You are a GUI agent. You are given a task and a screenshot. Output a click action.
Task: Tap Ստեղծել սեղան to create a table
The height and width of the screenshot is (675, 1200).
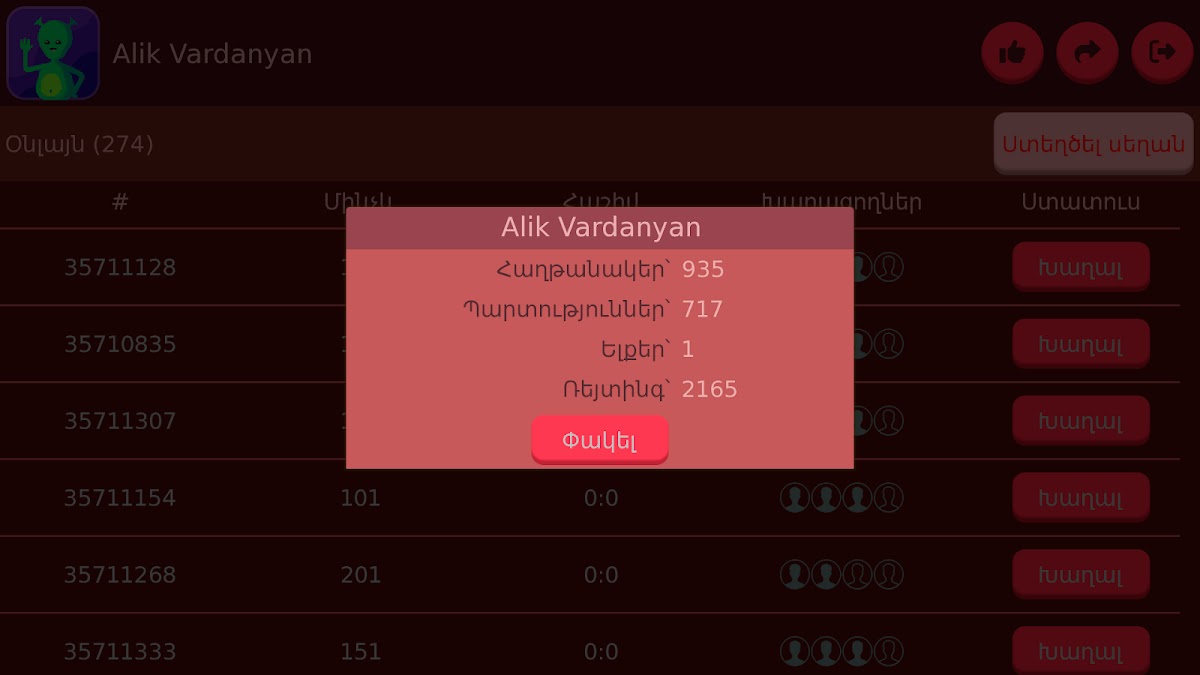click(1093, 143)
